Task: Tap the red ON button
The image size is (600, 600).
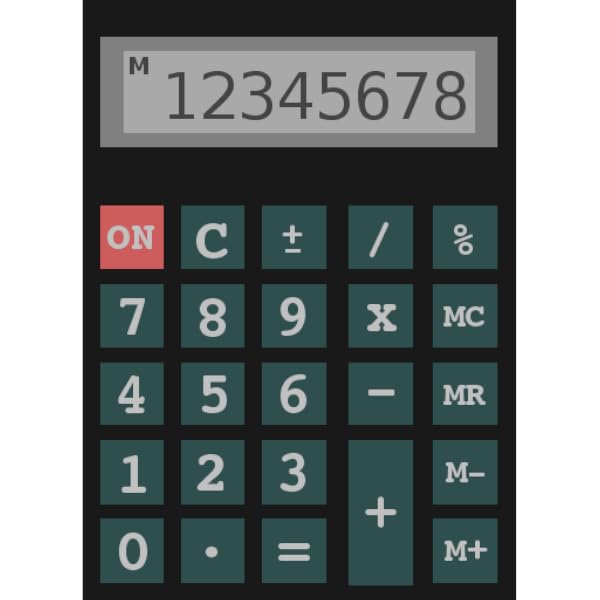Action: pos(132,238)
